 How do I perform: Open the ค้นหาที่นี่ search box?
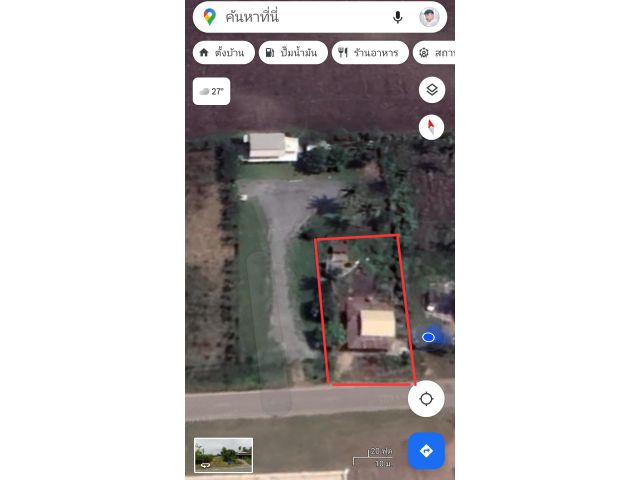coord(300,17)
